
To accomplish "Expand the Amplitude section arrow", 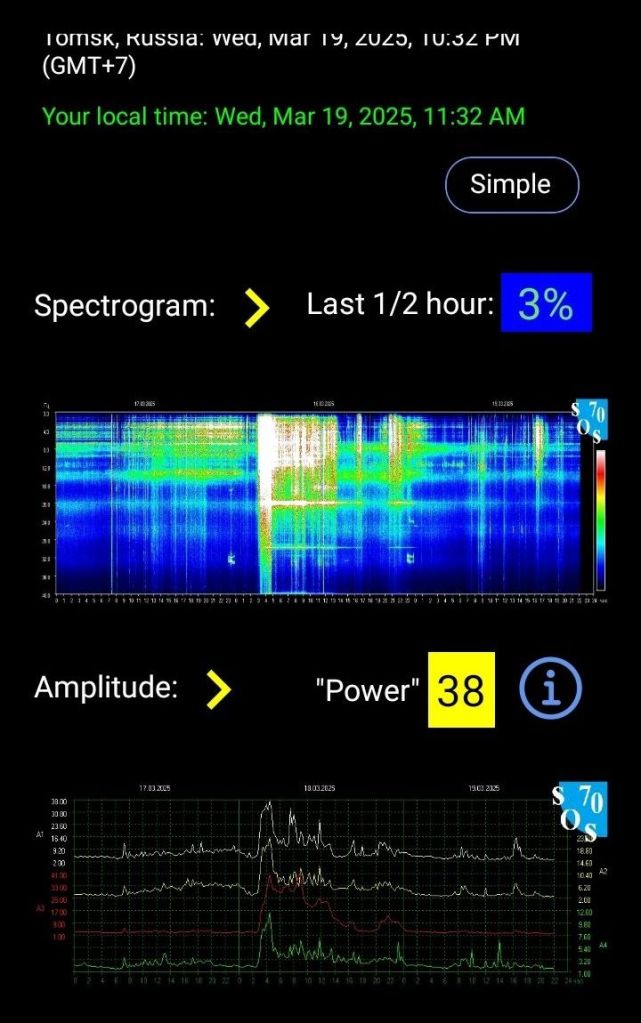I will (x=218, y=689).
